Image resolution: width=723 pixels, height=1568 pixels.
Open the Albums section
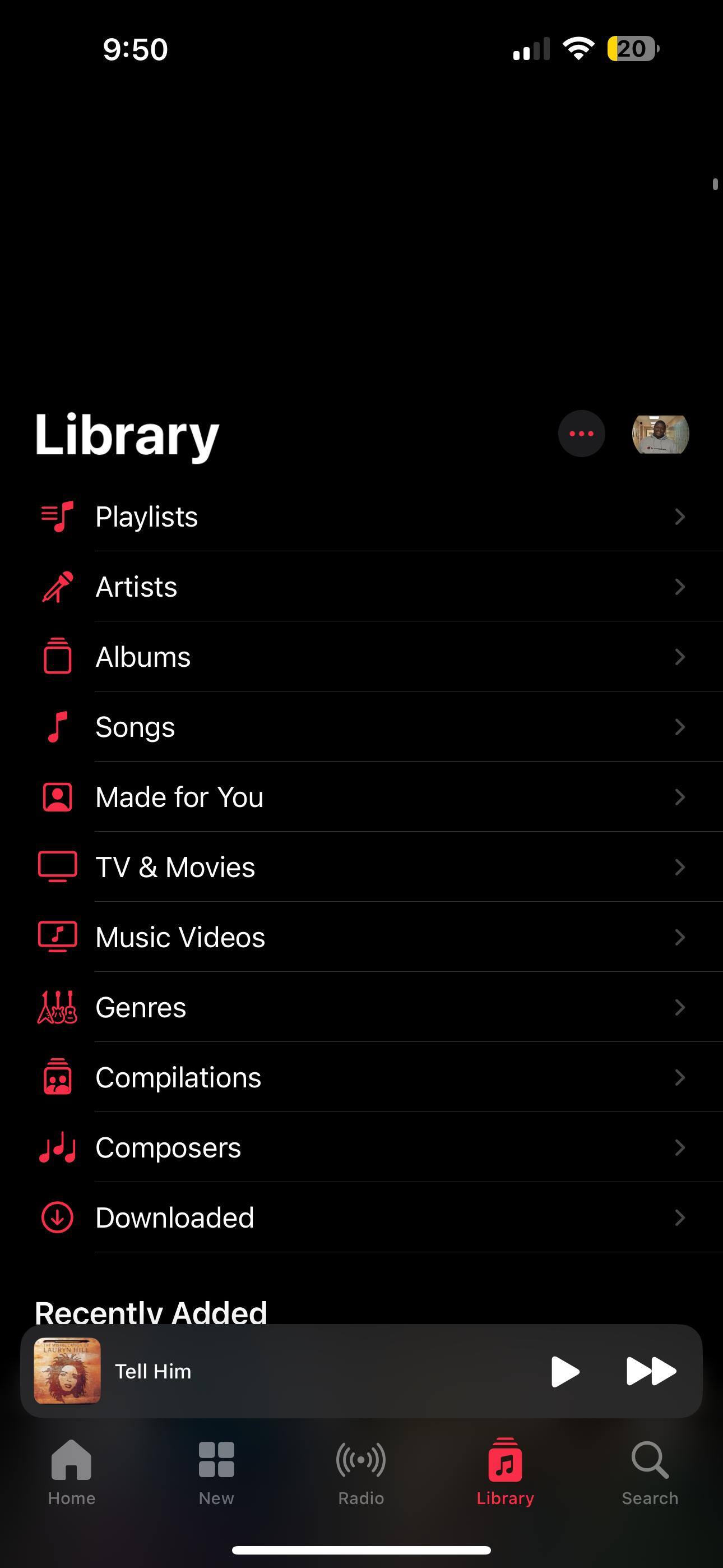pos(361,657)
